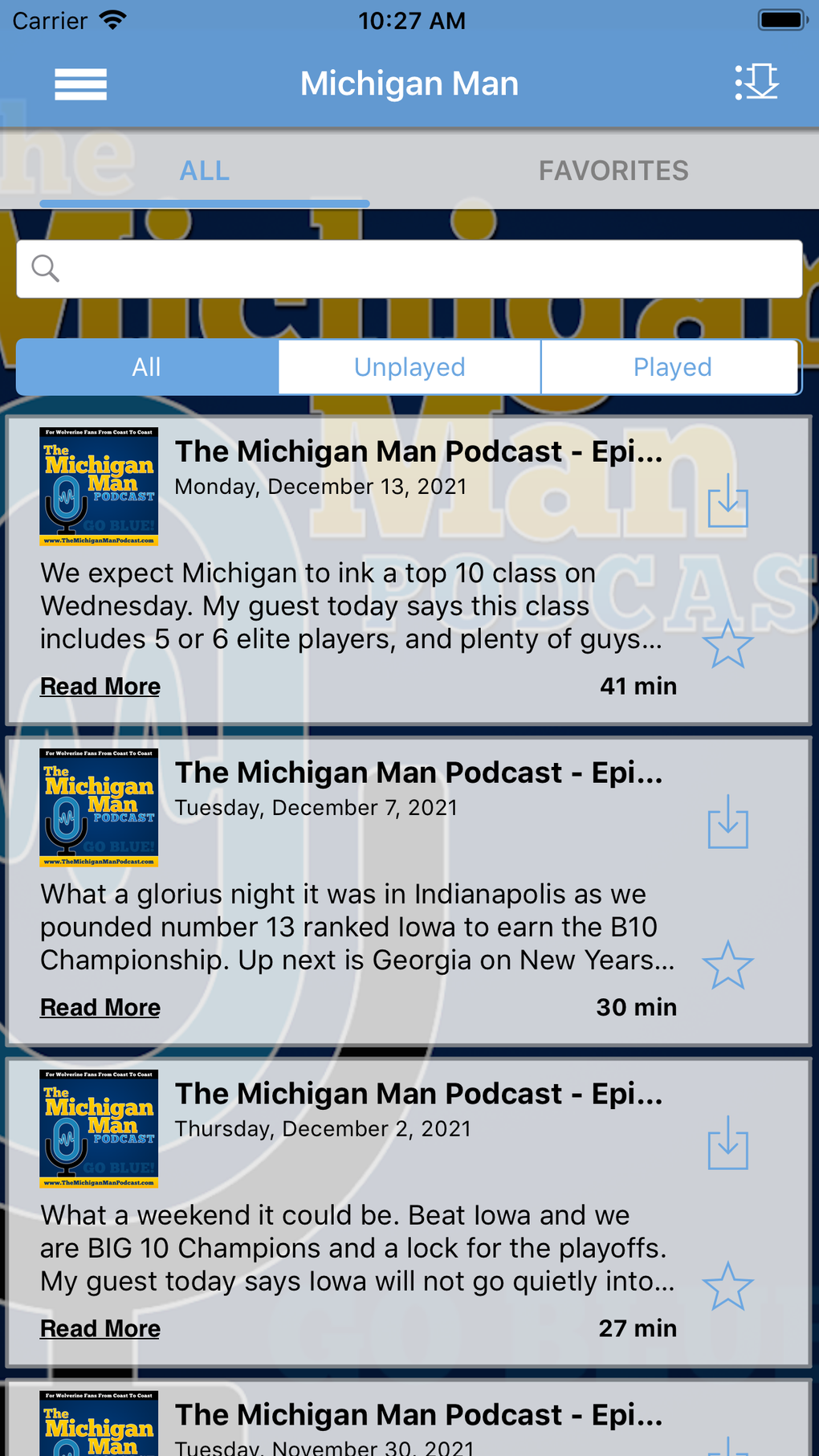Read More on the December 7 episode
The image size is (819, 1456).
tap(99, 1007)
